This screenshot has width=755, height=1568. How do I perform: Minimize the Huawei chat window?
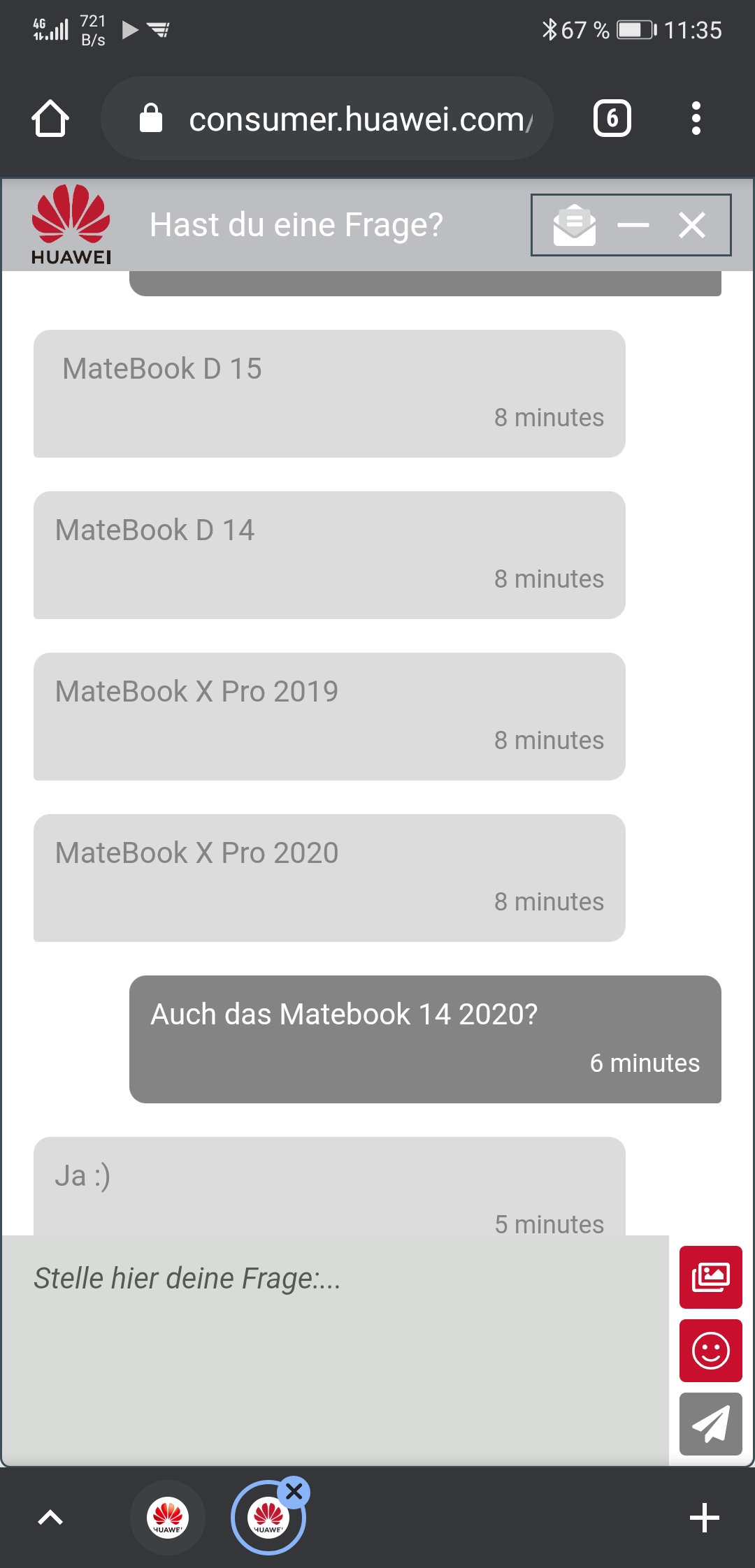[633, 225]
